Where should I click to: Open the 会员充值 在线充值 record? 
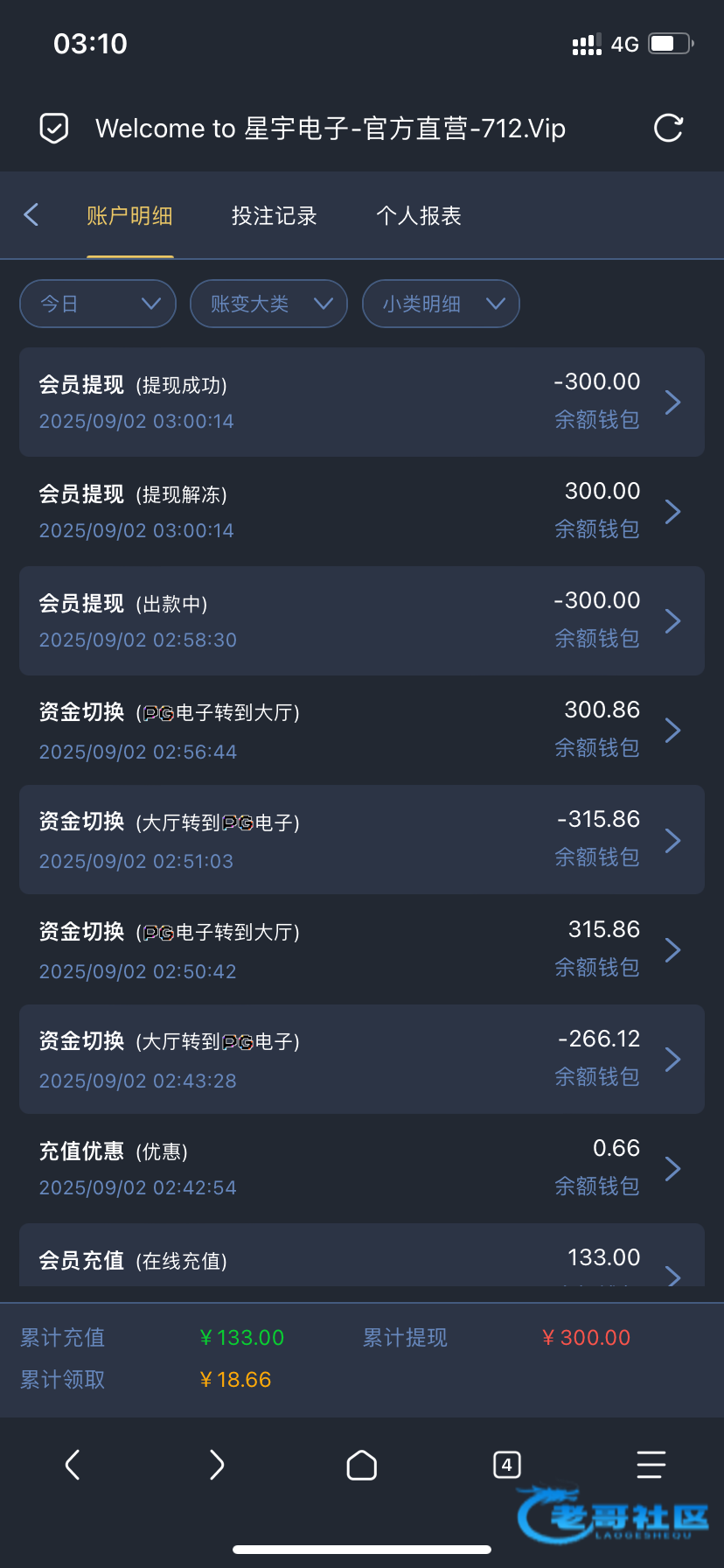362,1255
